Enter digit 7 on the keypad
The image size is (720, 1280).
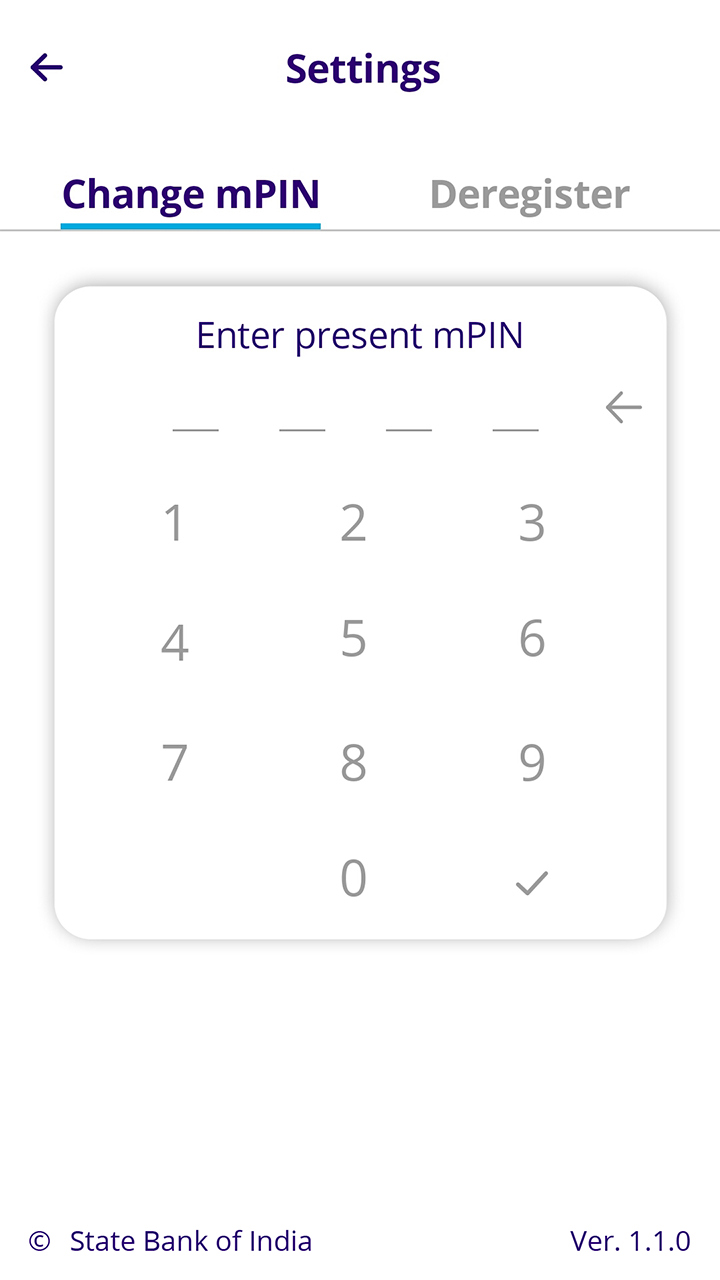(x=175, y=763)
